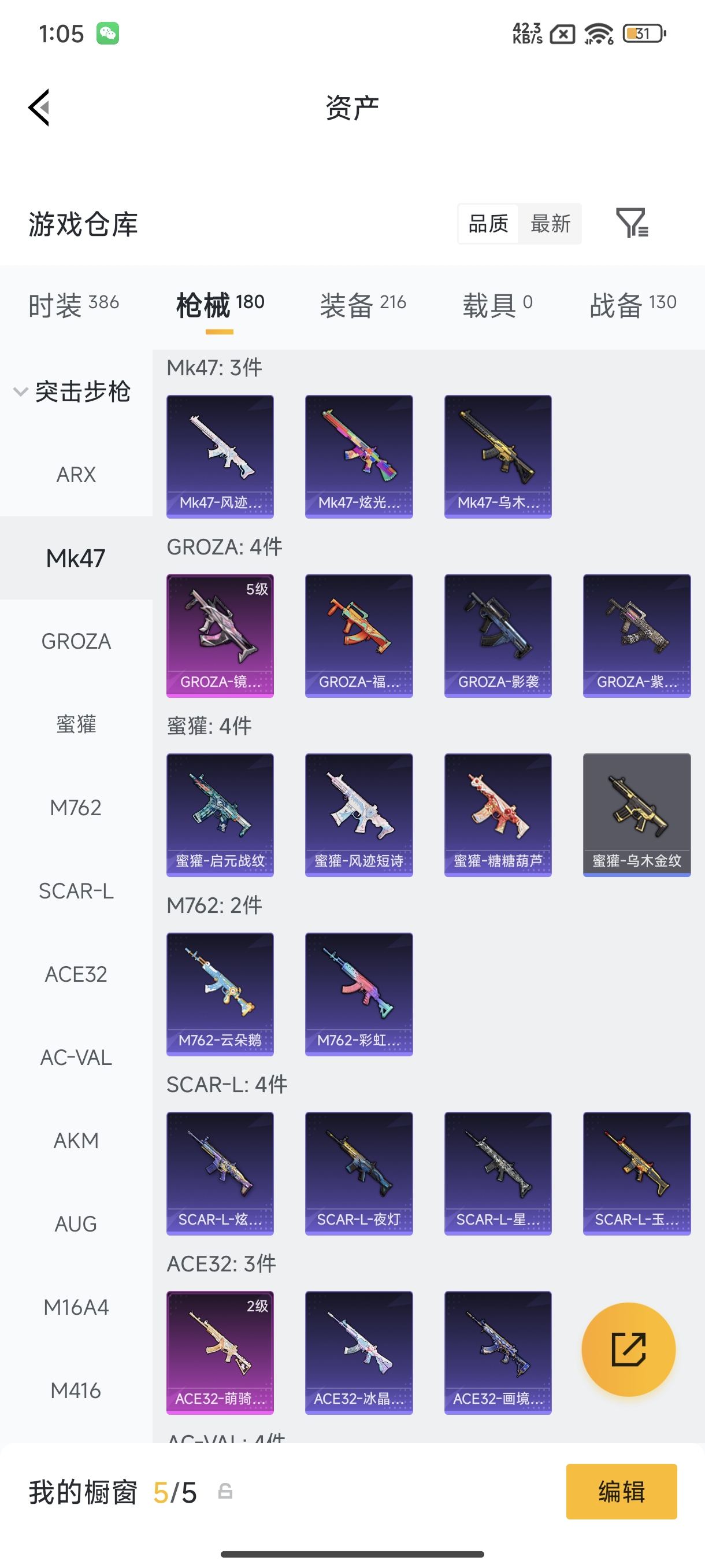Open the filter icon next to 最新
Image resolution: width=705 pixels, height=1568 pixels.
(632, 223)
